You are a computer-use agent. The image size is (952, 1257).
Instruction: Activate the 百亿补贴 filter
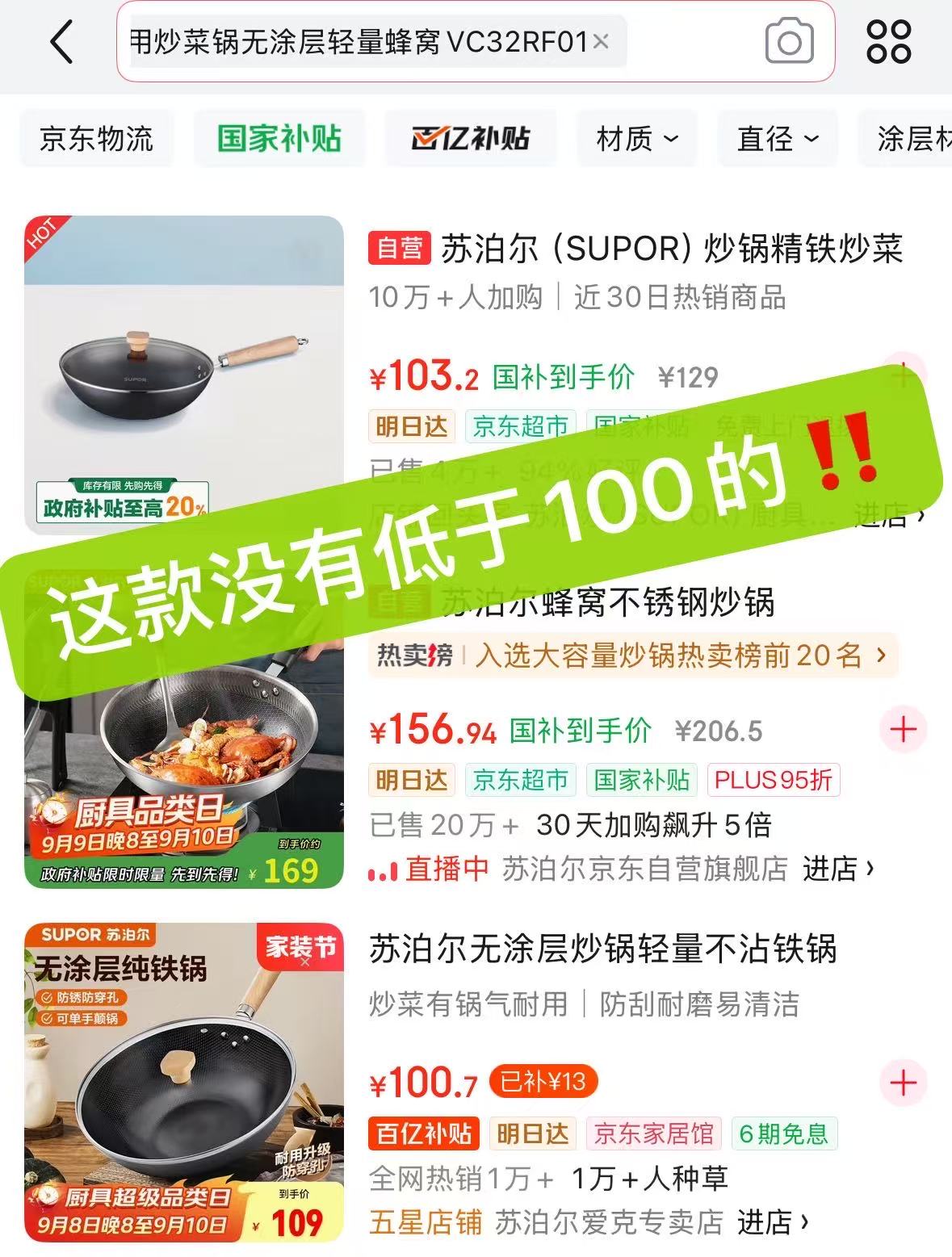click(x=471, y=138)
